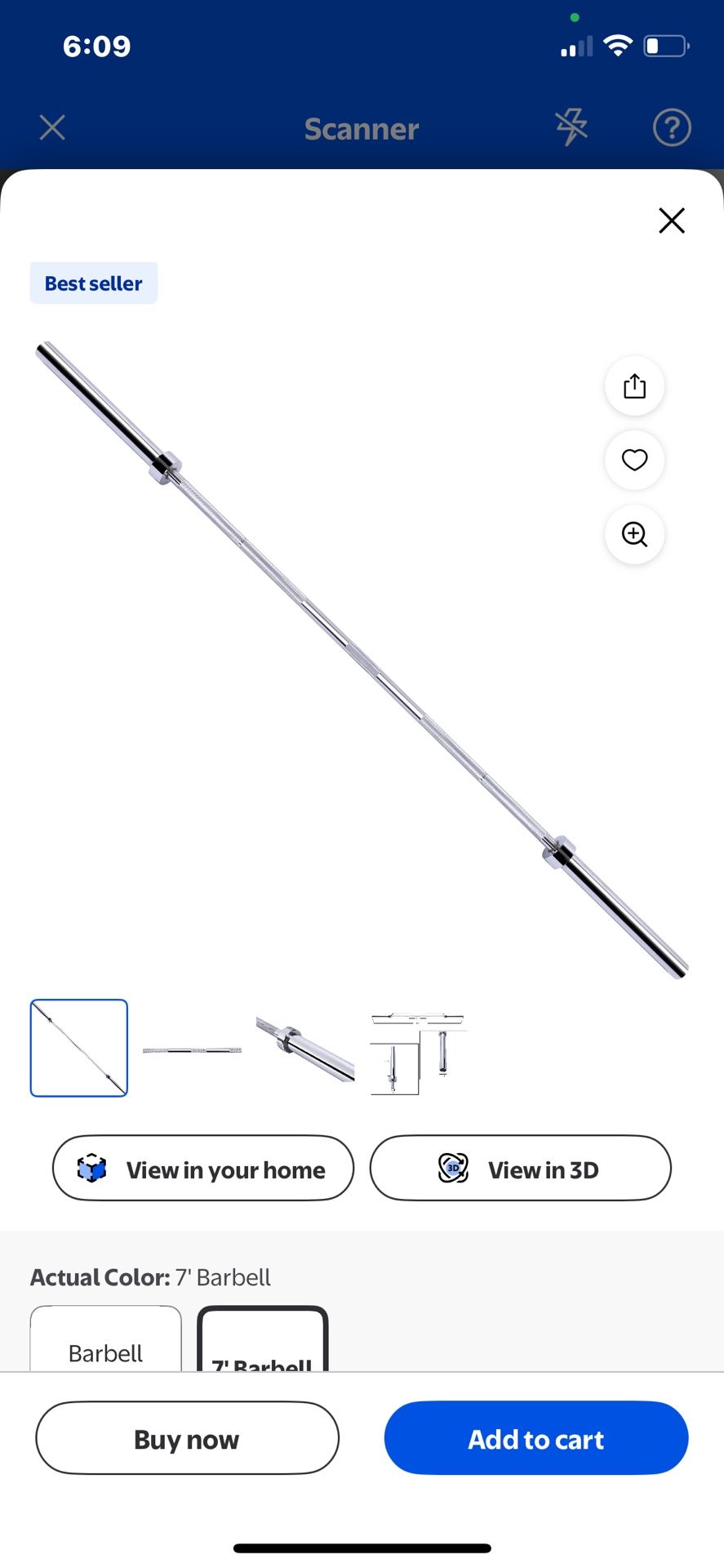
Task: Dismiss the product detail sheet
Action: pyautogui.click(x=671, y=220)
